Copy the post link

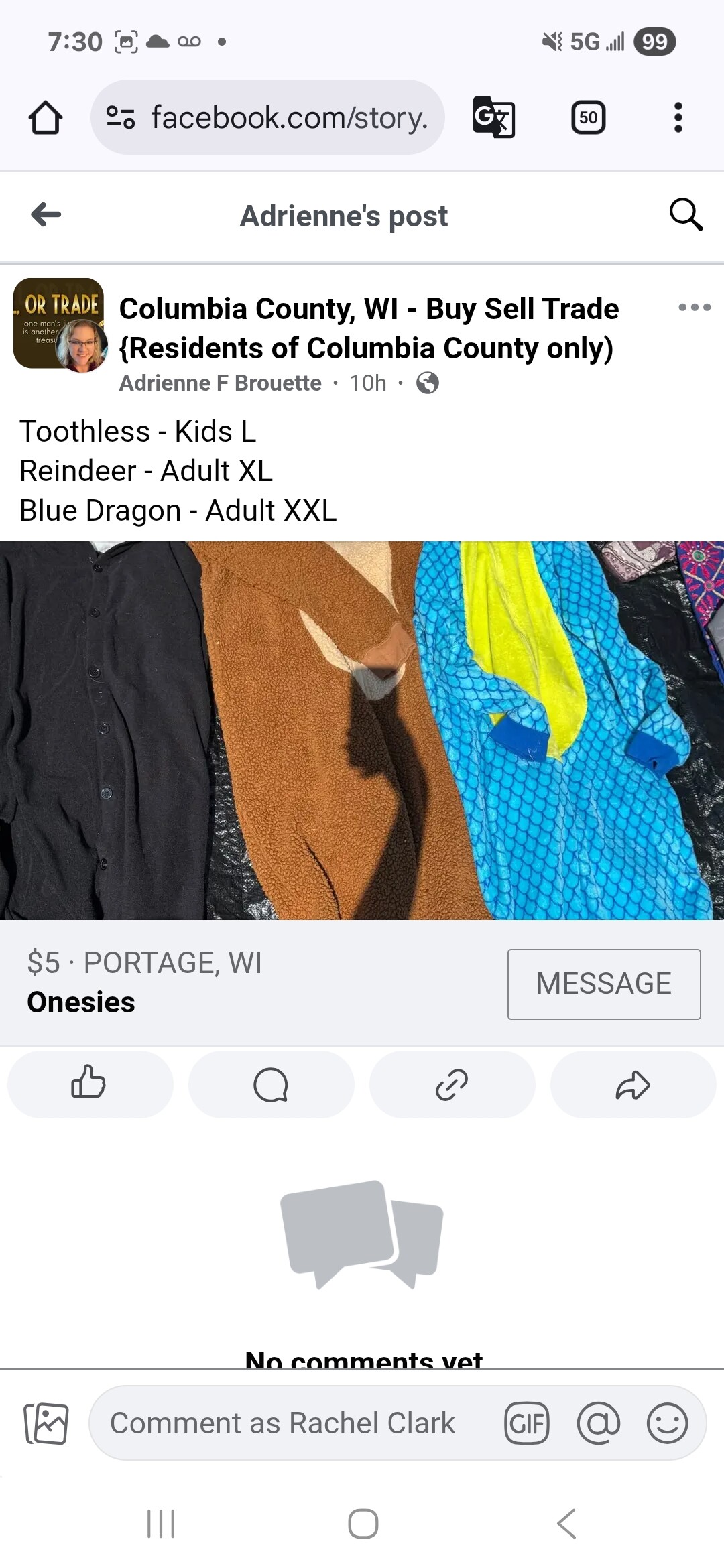[452, 1084]
